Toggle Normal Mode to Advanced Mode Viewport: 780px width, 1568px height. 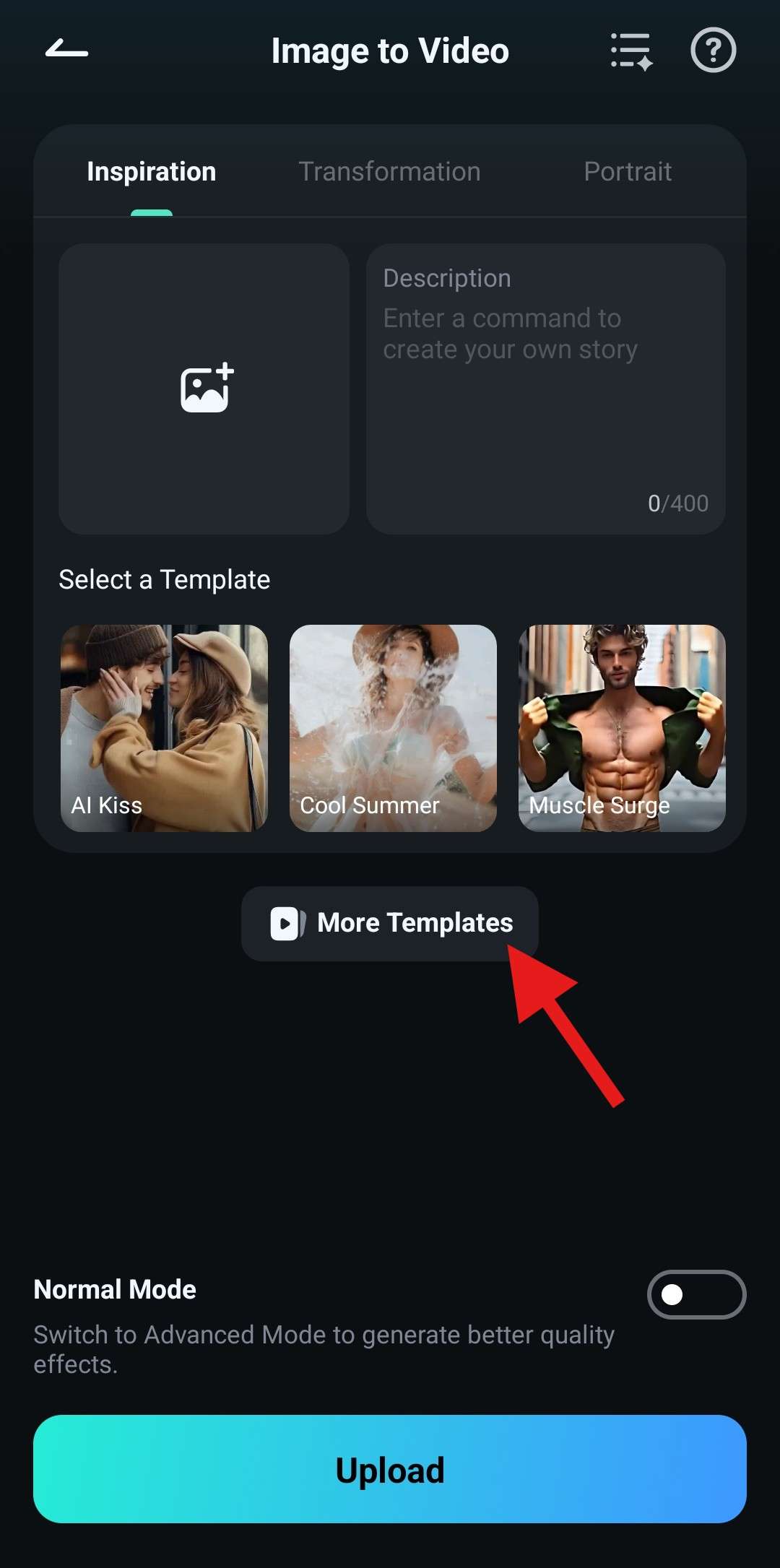tap(696, 1294)
